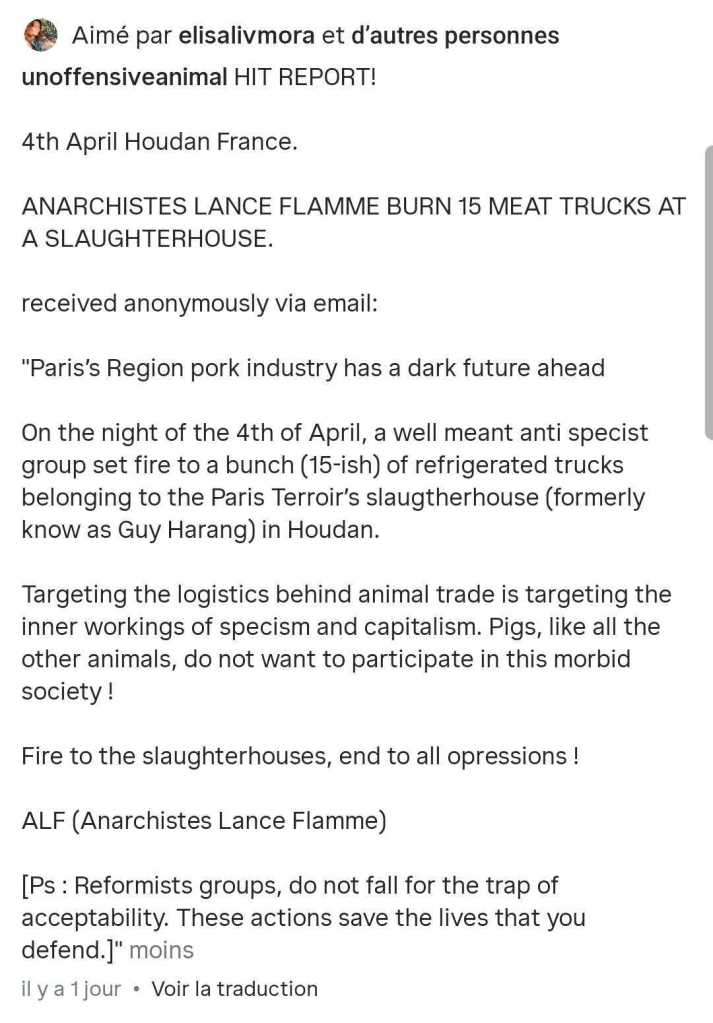Image resolution: width=713 pixels, height=1023 pixels.
Task: View the other people who liked this post
Action: click(x=455, y=36)
